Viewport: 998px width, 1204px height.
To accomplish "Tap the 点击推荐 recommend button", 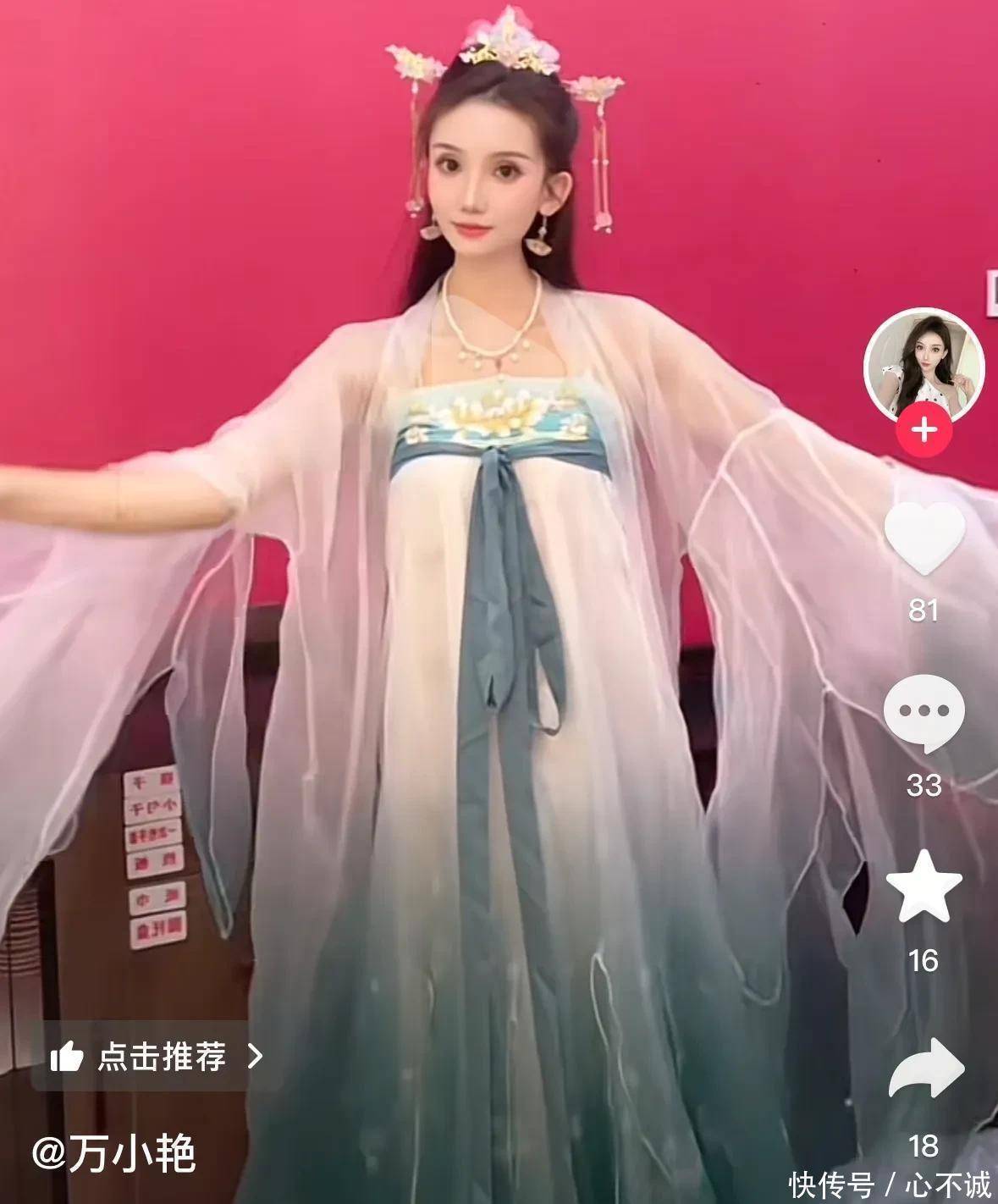I will [x=157, y=1056].
